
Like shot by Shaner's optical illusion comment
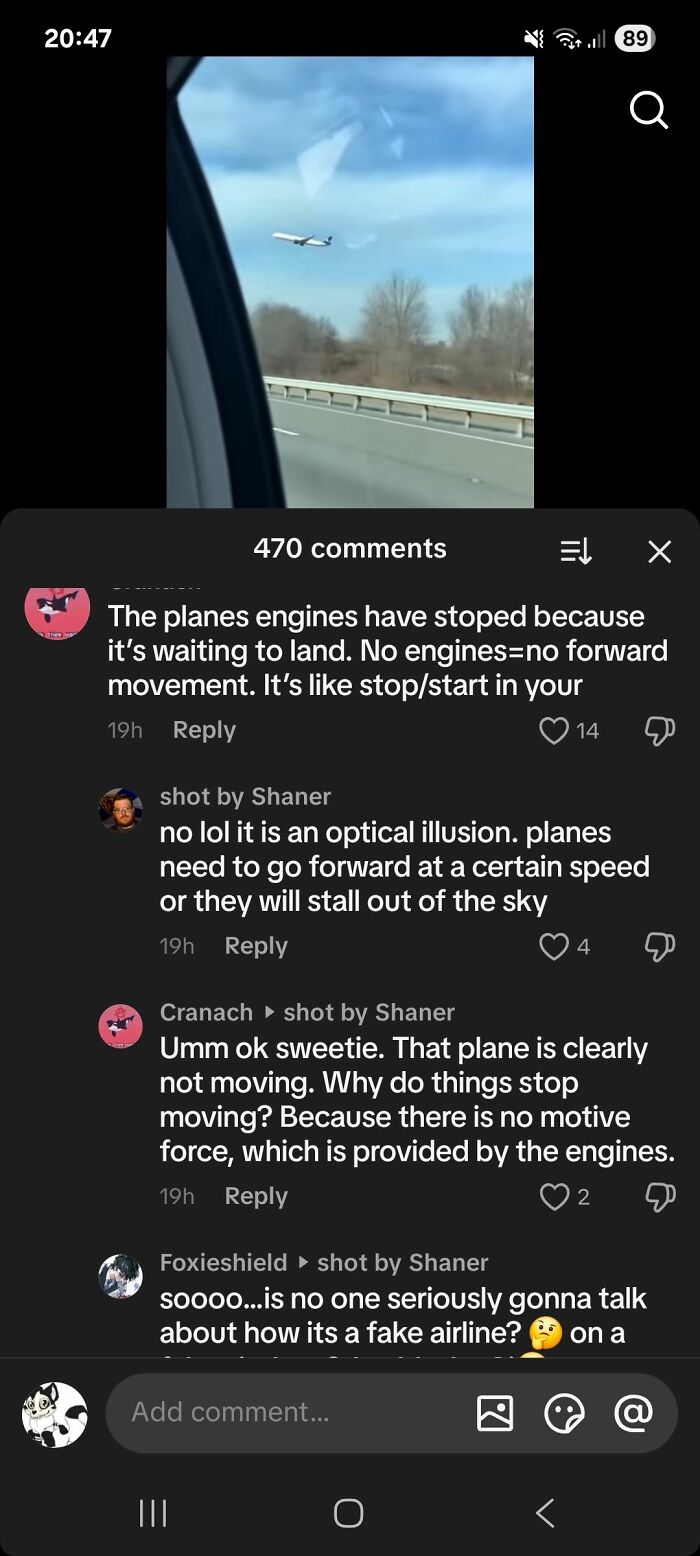pyautogui.click(x=554, y=946)
